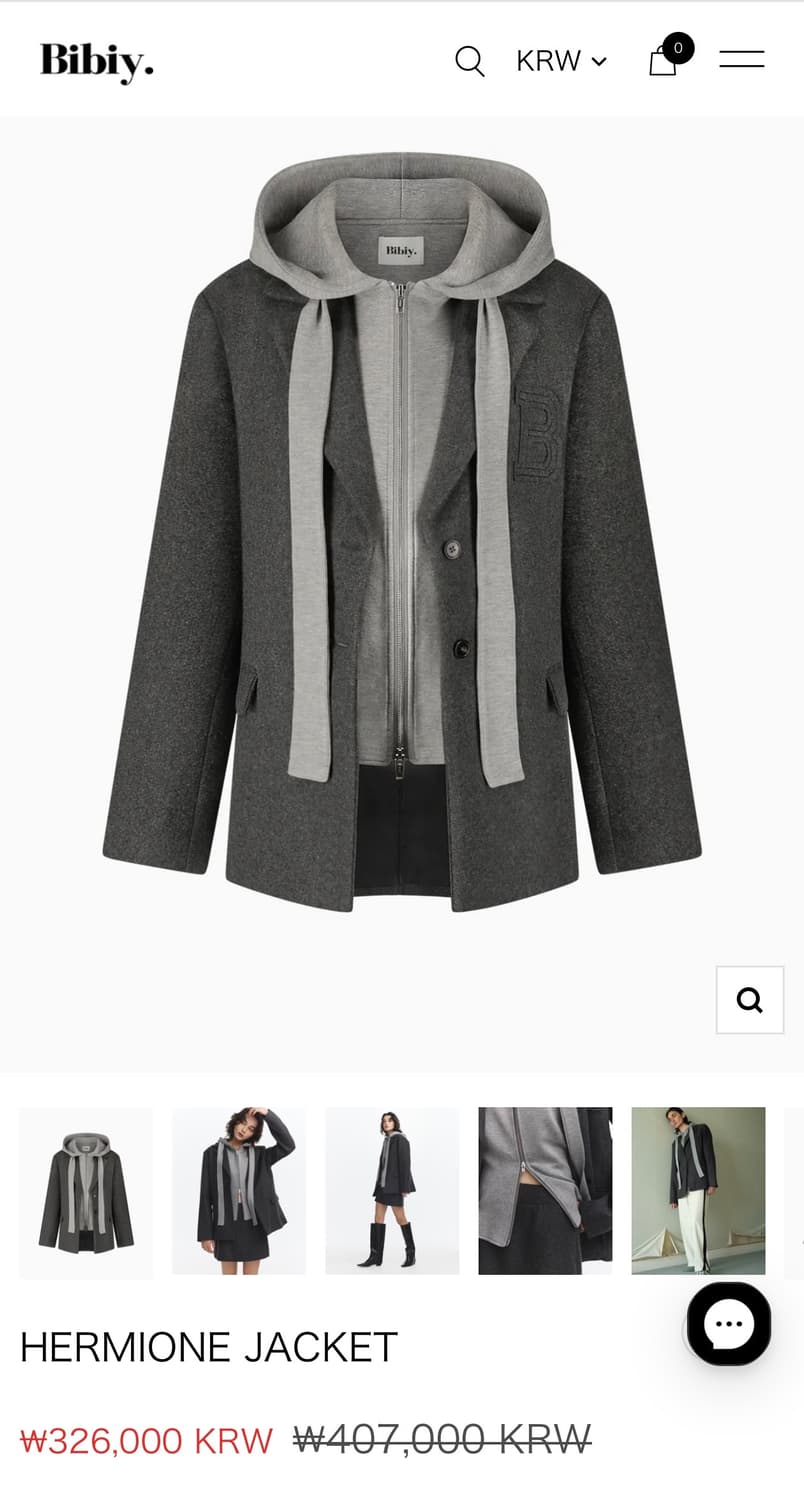Go to Bibiy home via header logo
Screen dimensions: 804x1500
coord(97,61)
